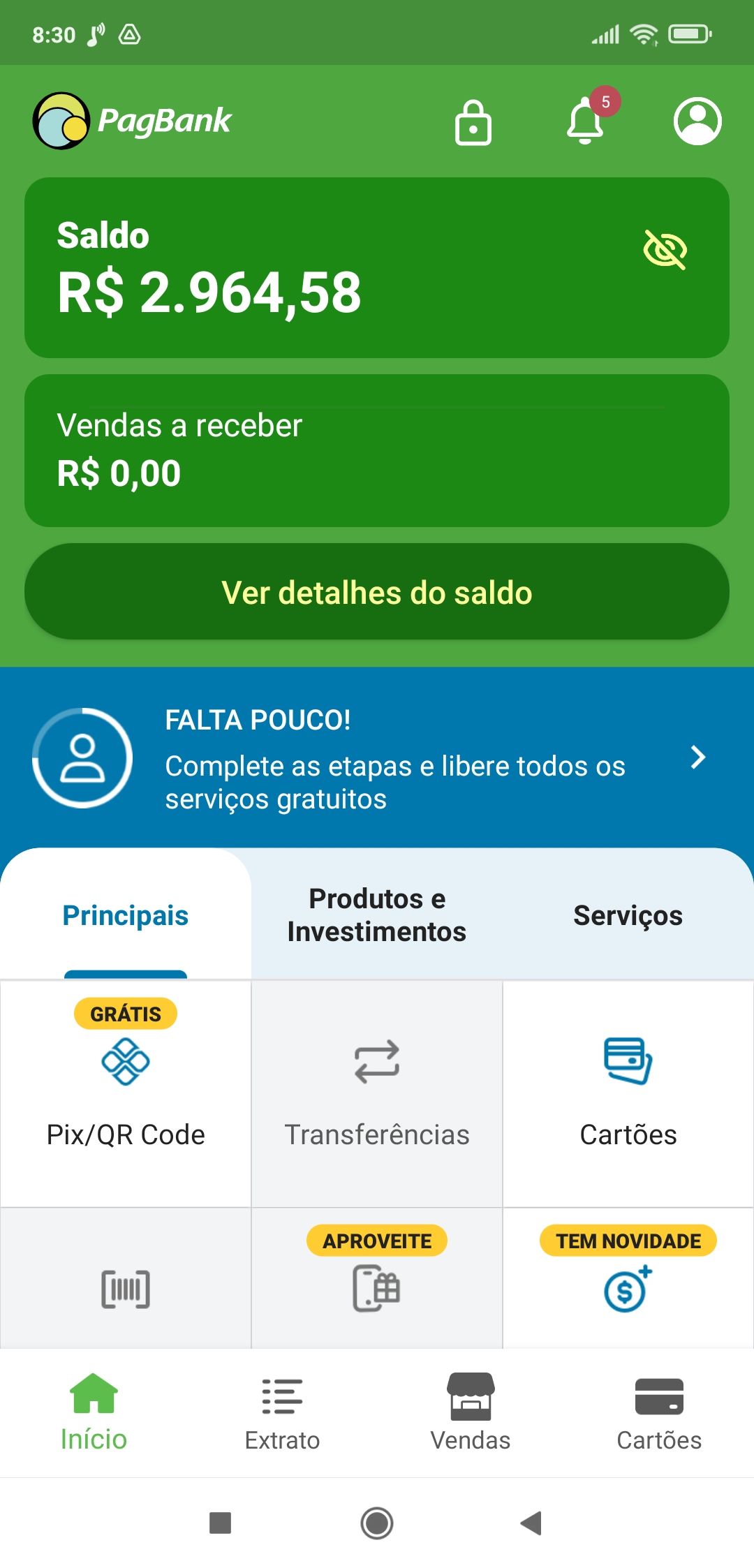Switch to the Serviços tab
The height and width of the screenshot is (1568, 754).
628,915
